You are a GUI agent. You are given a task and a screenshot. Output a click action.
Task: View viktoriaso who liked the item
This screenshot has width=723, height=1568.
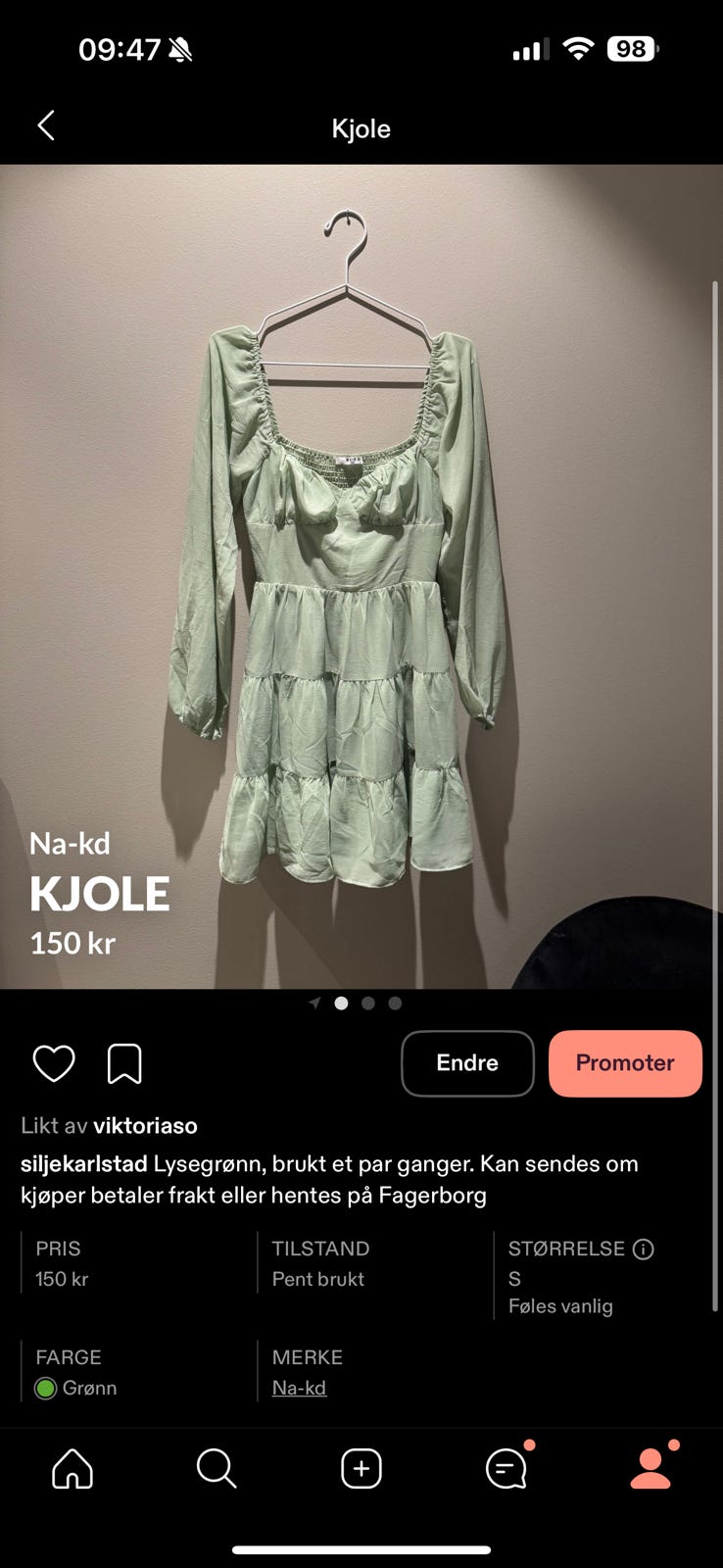(145, 1125)
